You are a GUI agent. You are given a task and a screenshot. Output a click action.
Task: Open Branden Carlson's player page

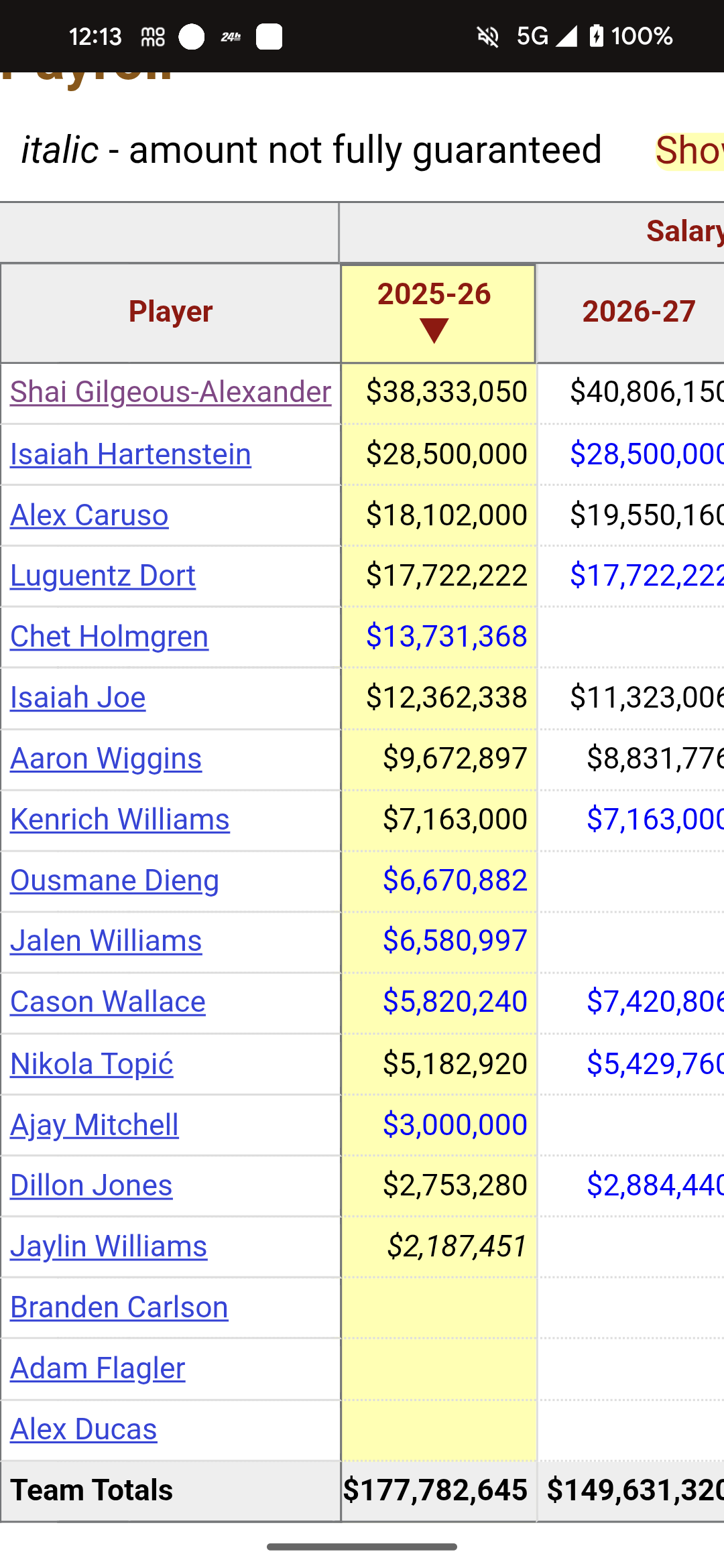119,1307
